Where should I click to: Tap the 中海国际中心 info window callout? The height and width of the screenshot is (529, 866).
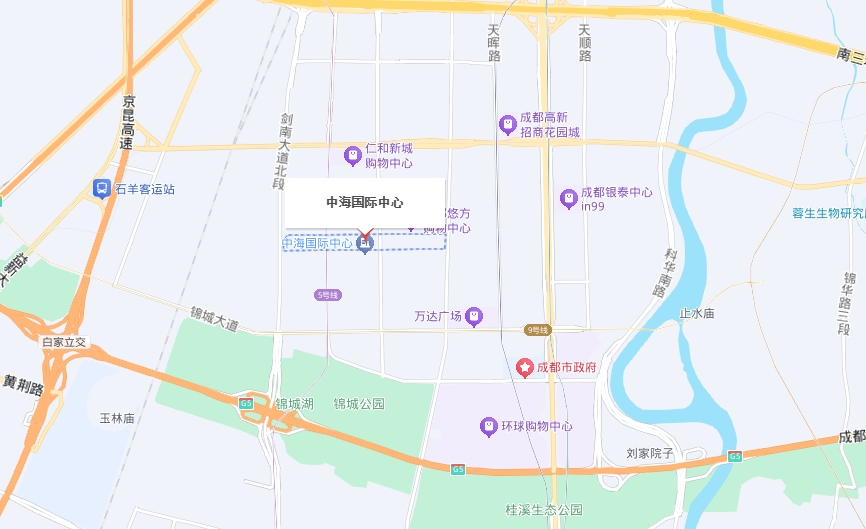coord(364,202)
